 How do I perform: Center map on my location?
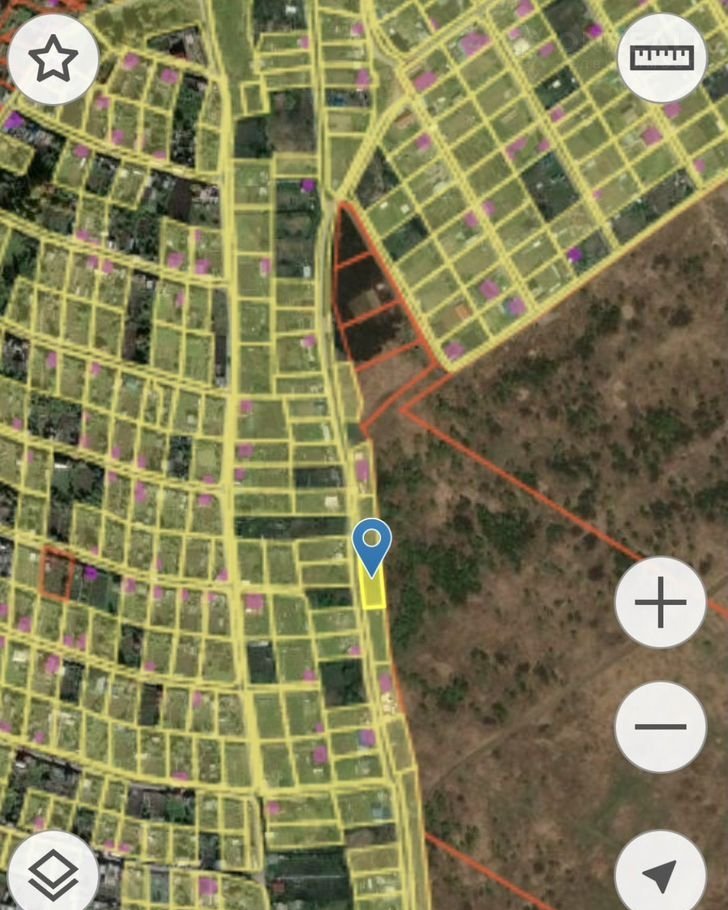660,874
